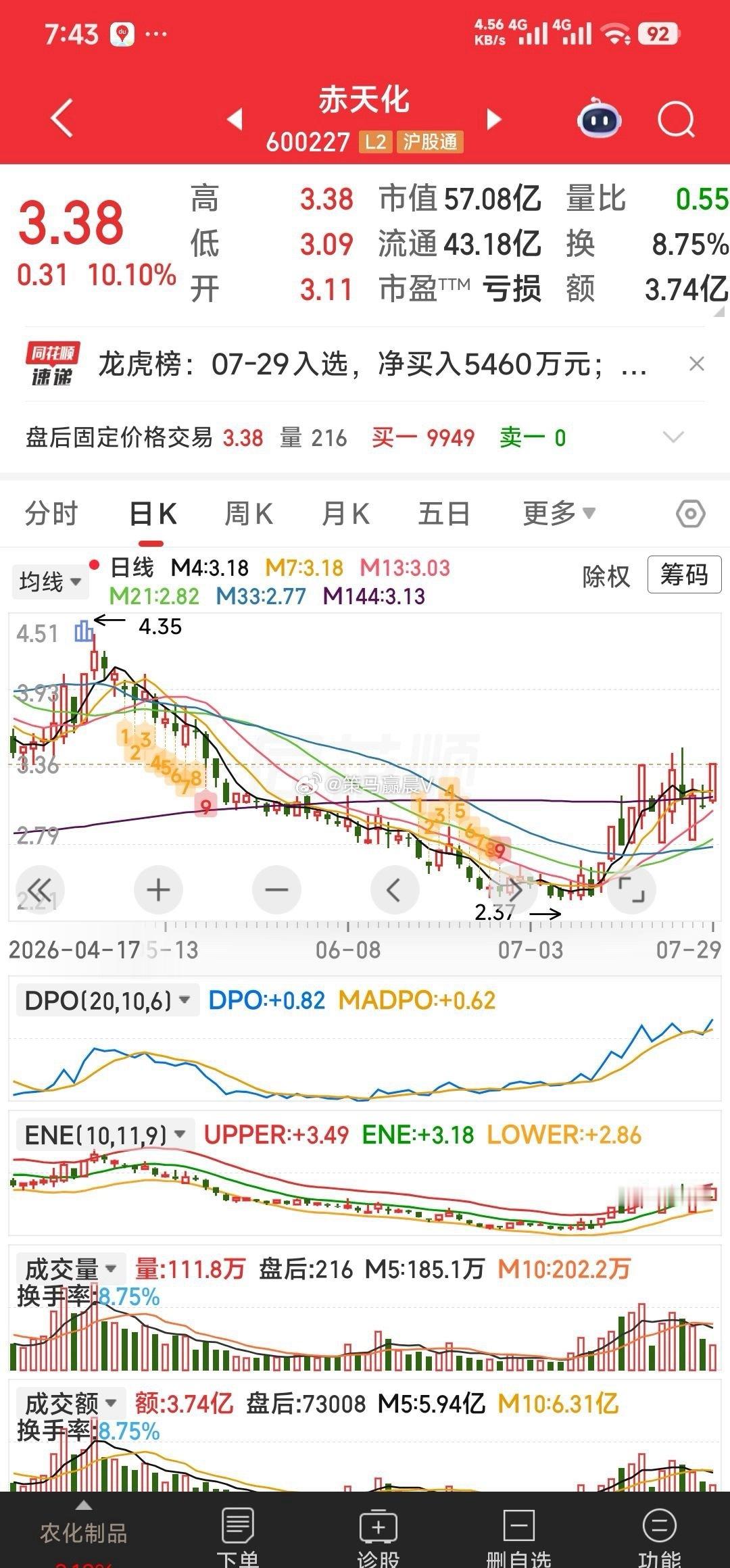Open the search magnifier

click(x=677, y=120)
